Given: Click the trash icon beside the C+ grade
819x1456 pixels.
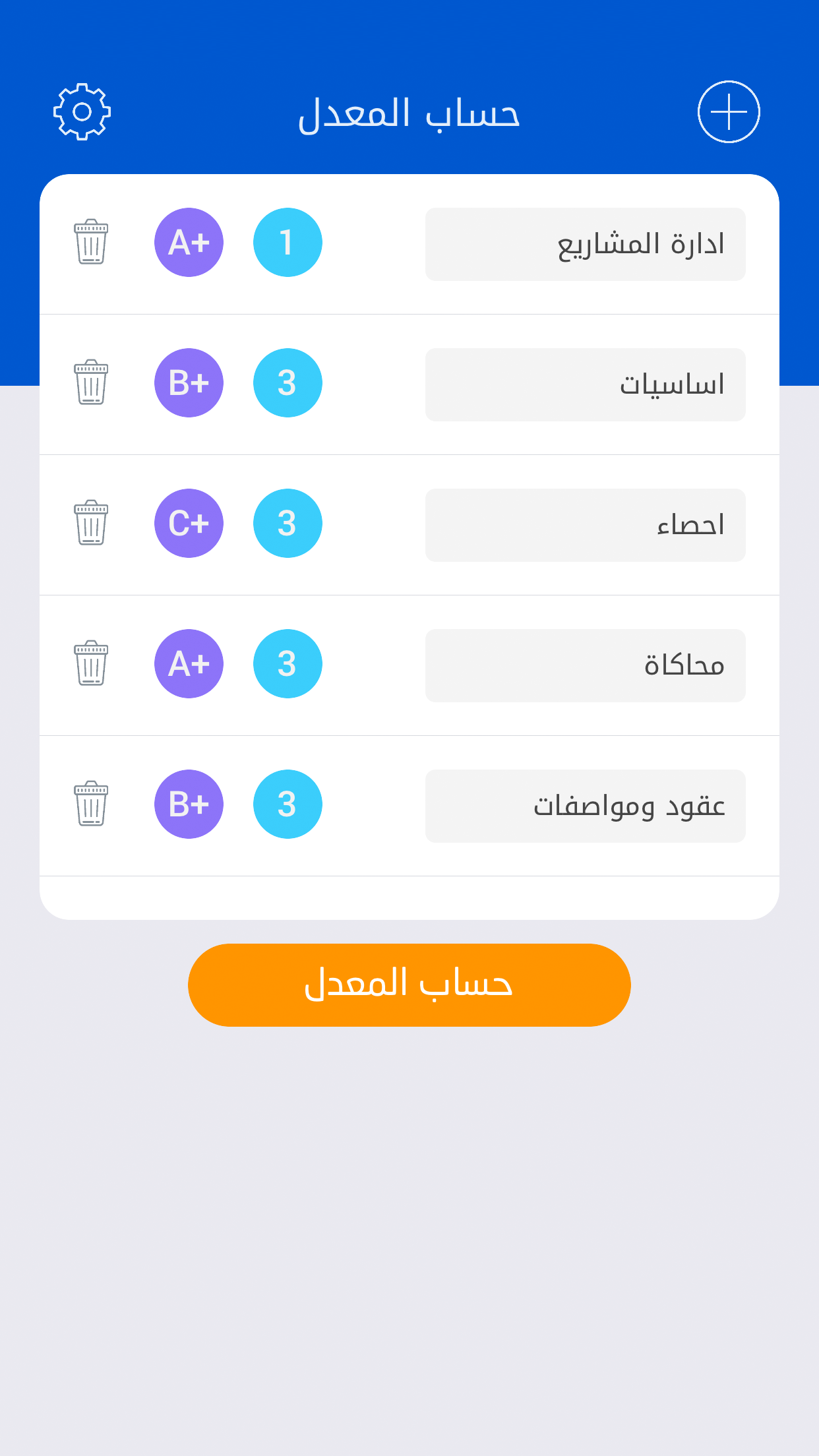Looking at the screenshot, I should [x=92, y=523].
